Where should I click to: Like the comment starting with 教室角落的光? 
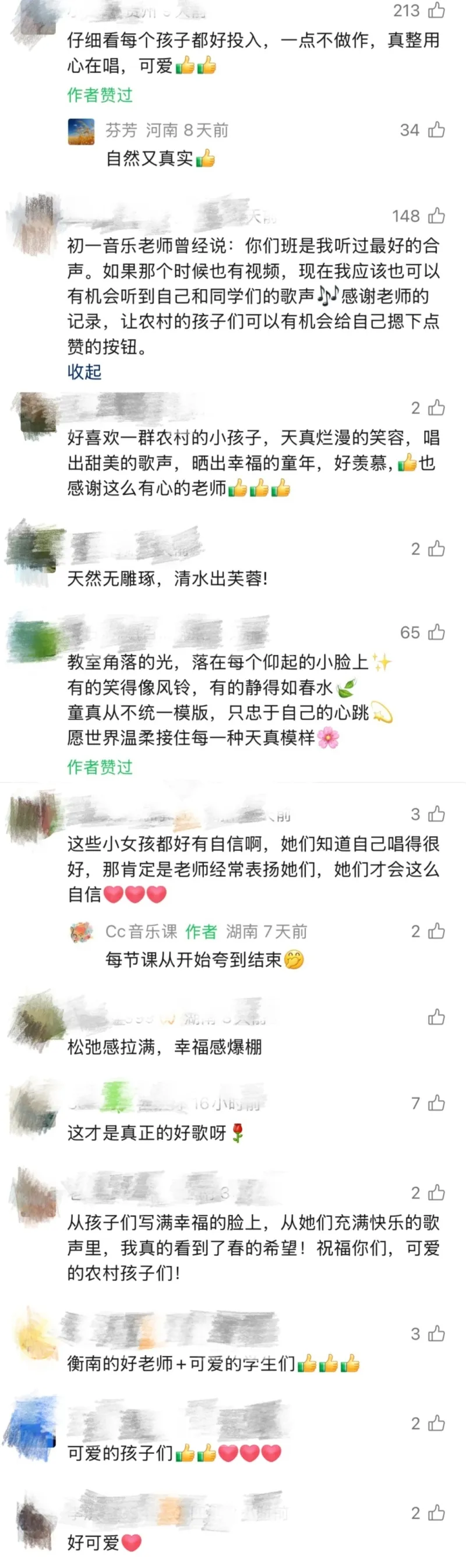pyautogui.click(x=436, y=632)
